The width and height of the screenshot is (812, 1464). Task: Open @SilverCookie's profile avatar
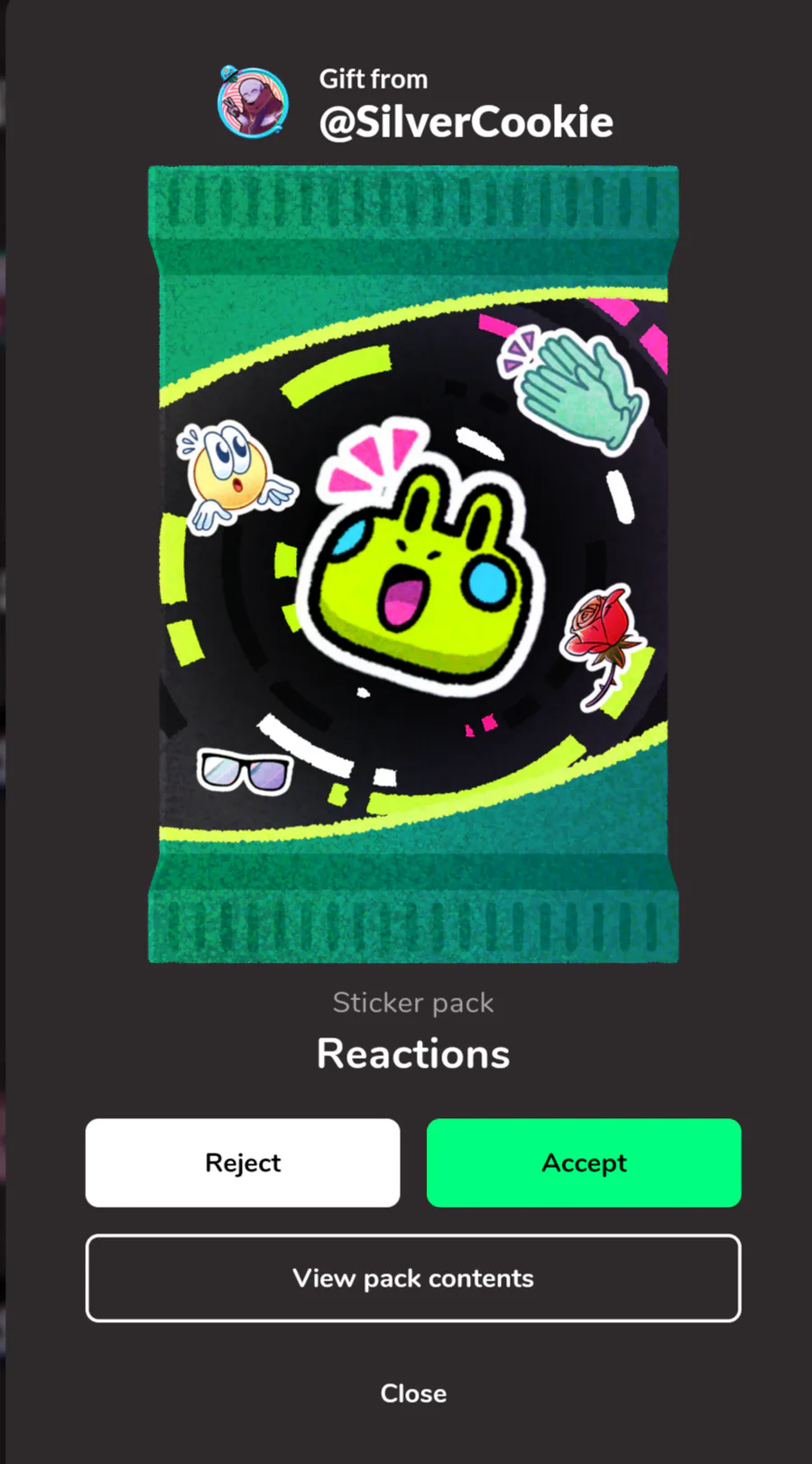click(254, 102)
